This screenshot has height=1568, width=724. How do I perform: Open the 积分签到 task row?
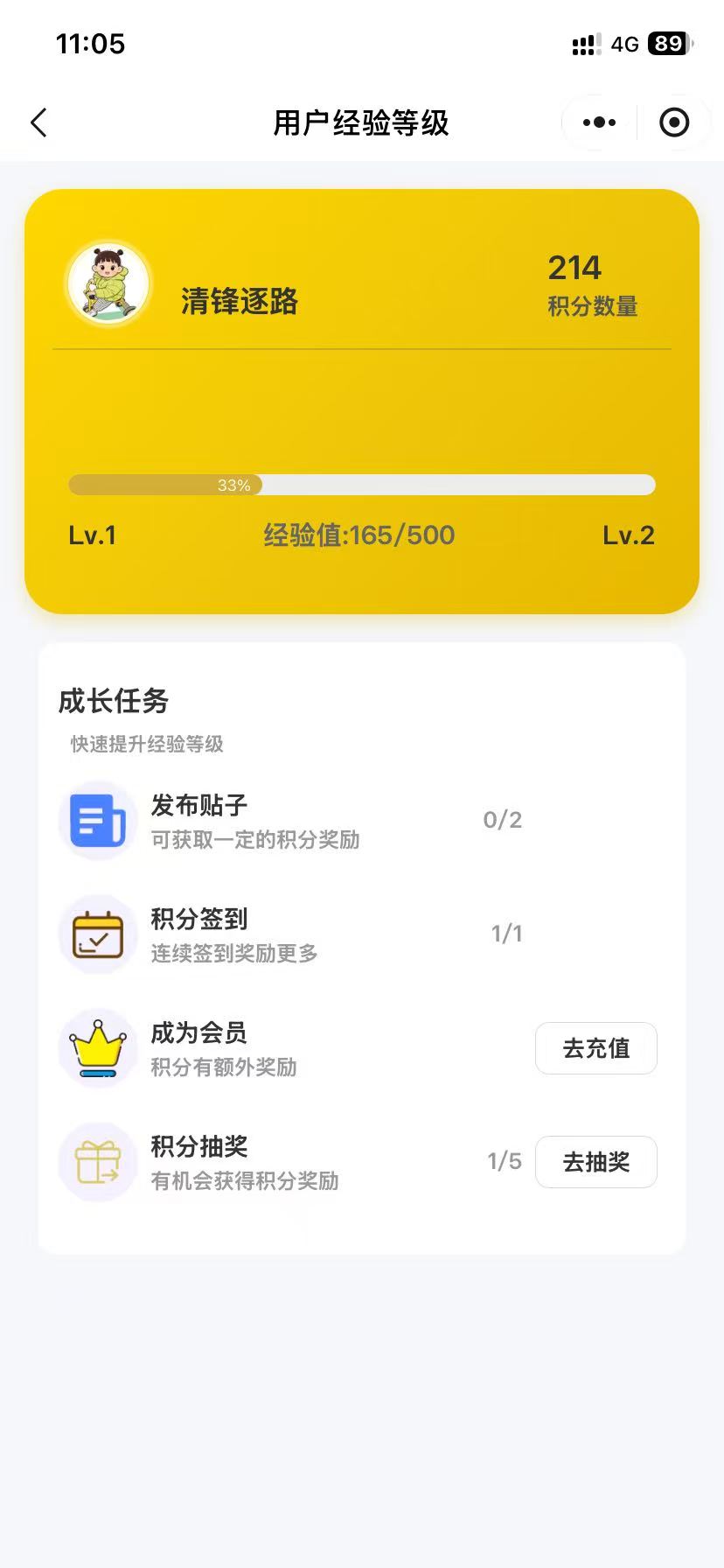click(x=361, y=934)
